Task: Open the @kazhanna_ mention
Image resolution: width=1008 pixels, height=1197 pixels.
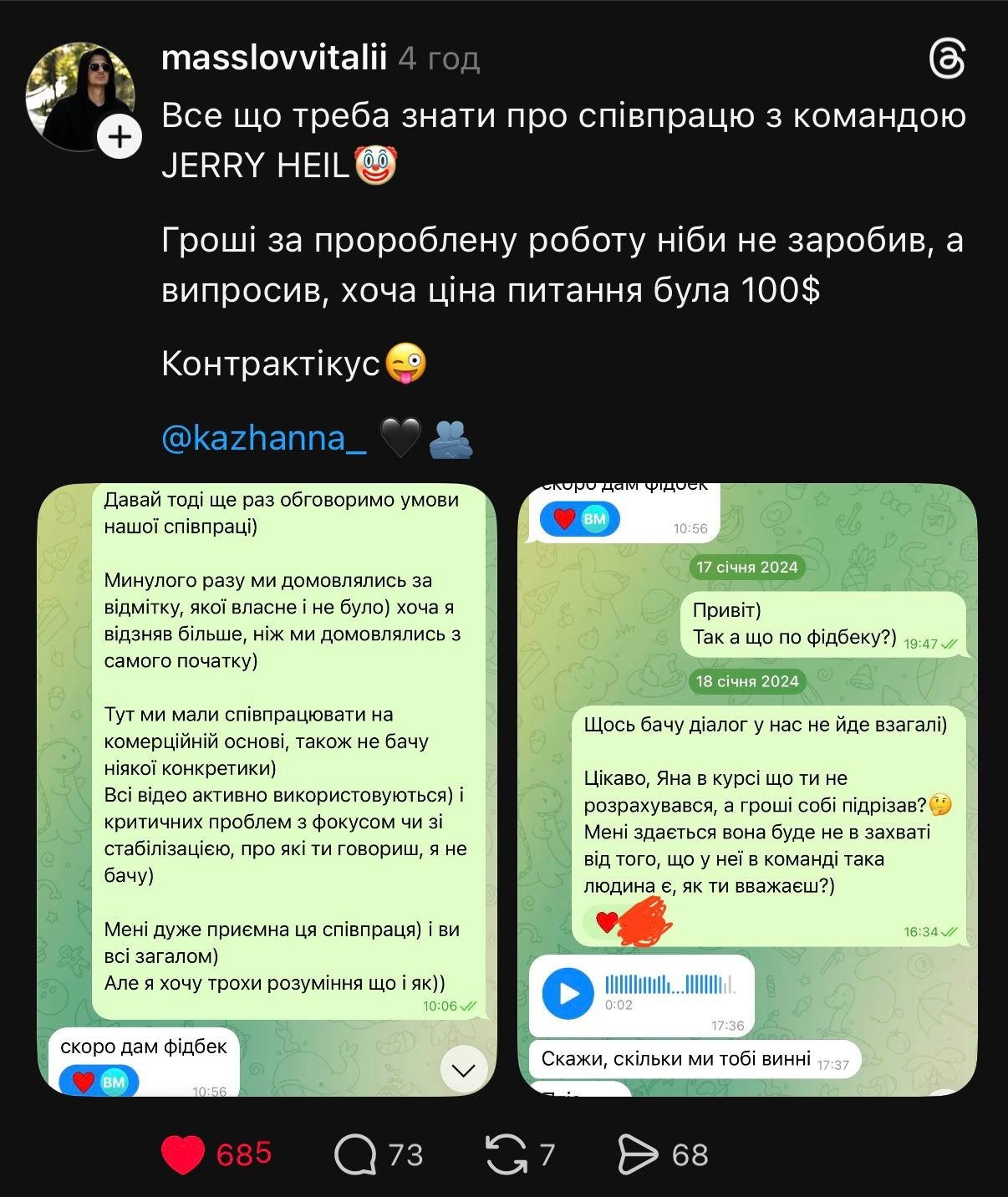Action: click(x=264, y=437)
